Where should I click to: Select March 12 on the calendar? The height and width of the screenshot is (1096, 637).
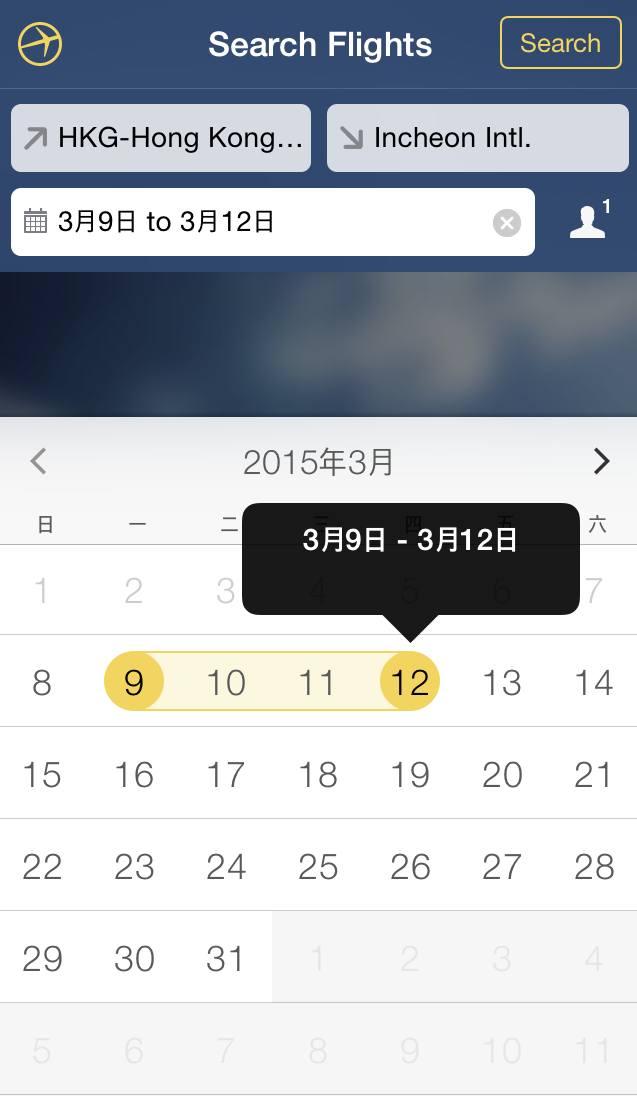[x=410, y=682]
